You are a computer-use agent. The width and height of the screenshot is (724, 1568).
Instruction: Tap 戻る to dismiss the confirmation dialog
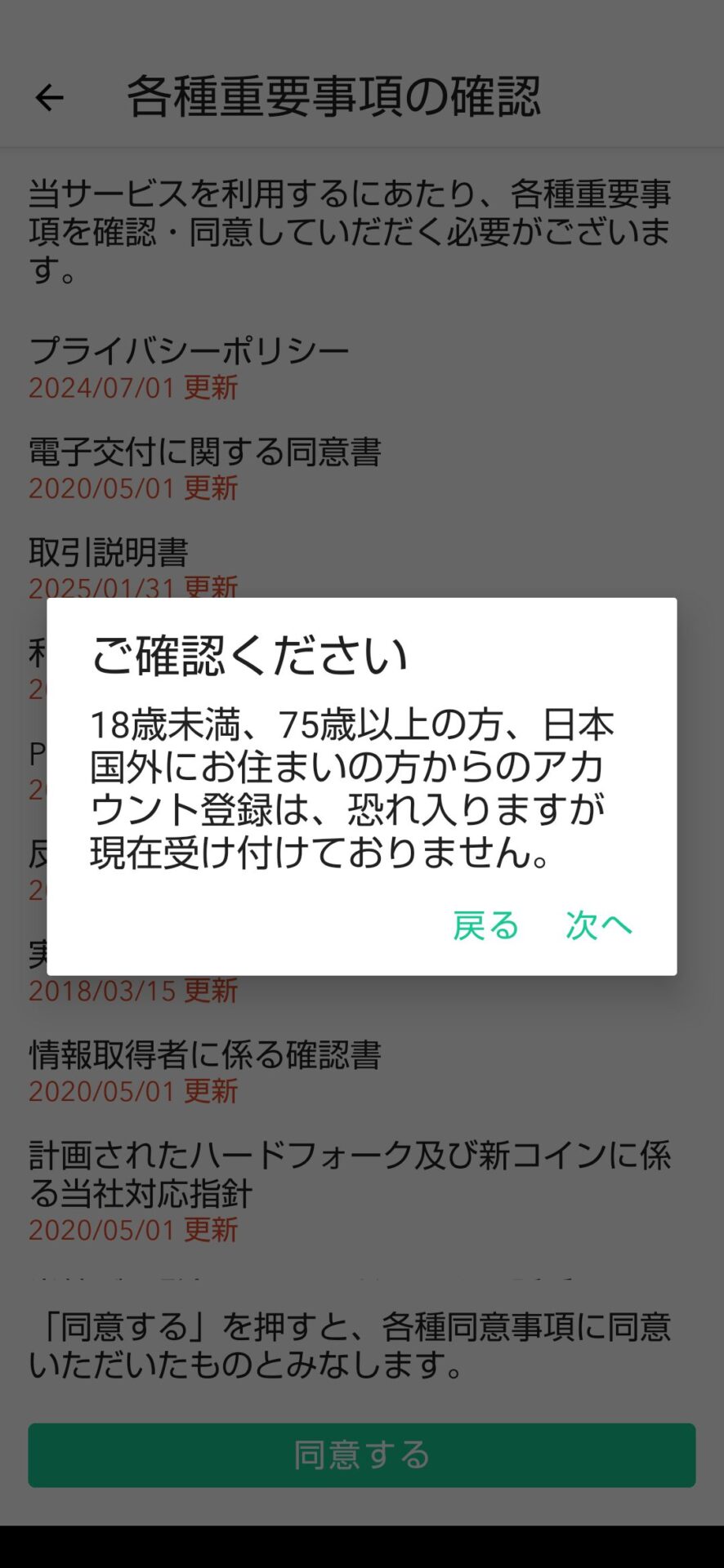click(486, 925)
